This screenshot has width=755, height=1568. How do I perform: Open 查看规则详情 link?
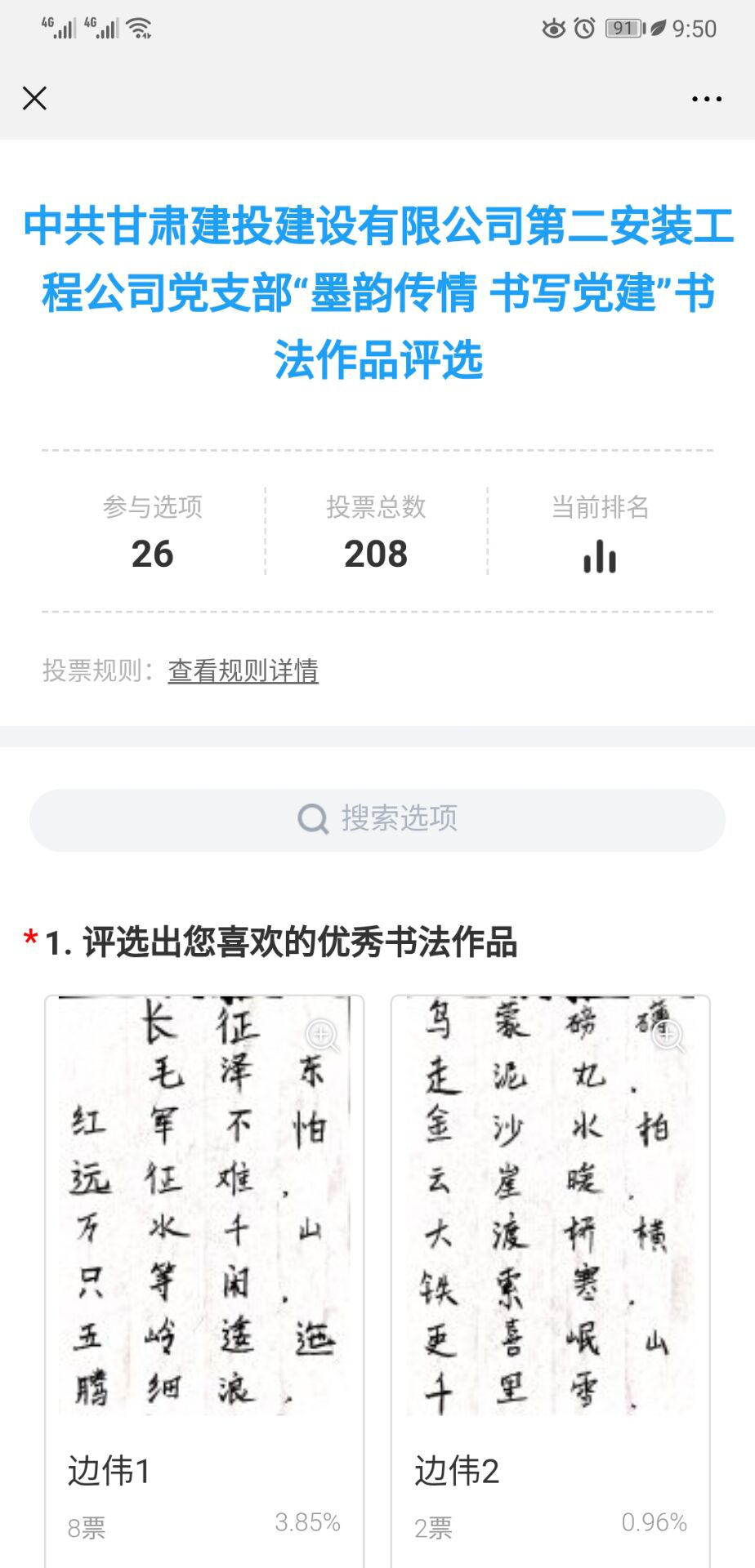pos(243,670)
